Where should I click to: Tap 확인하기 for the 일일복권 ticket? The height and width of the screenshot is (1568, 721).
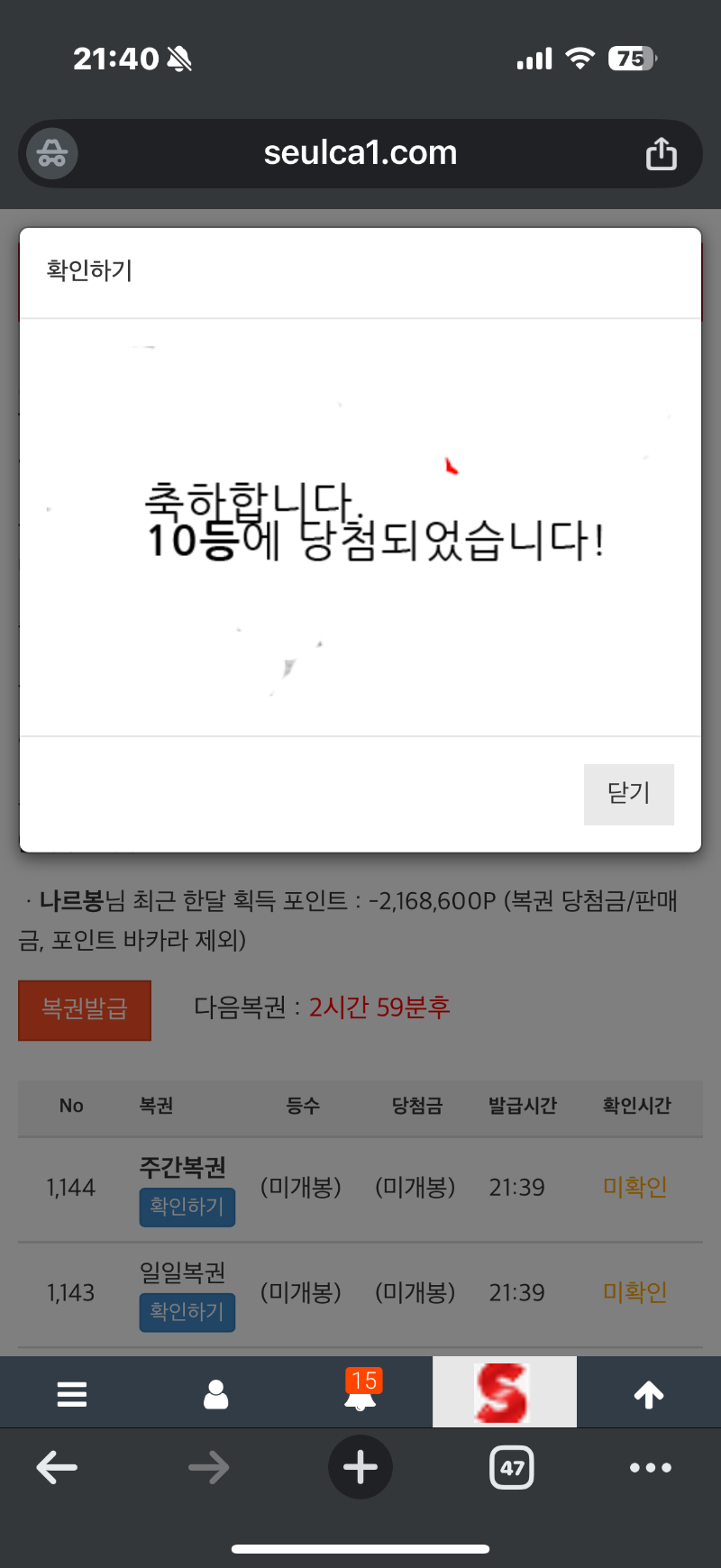pos(187,1312)
